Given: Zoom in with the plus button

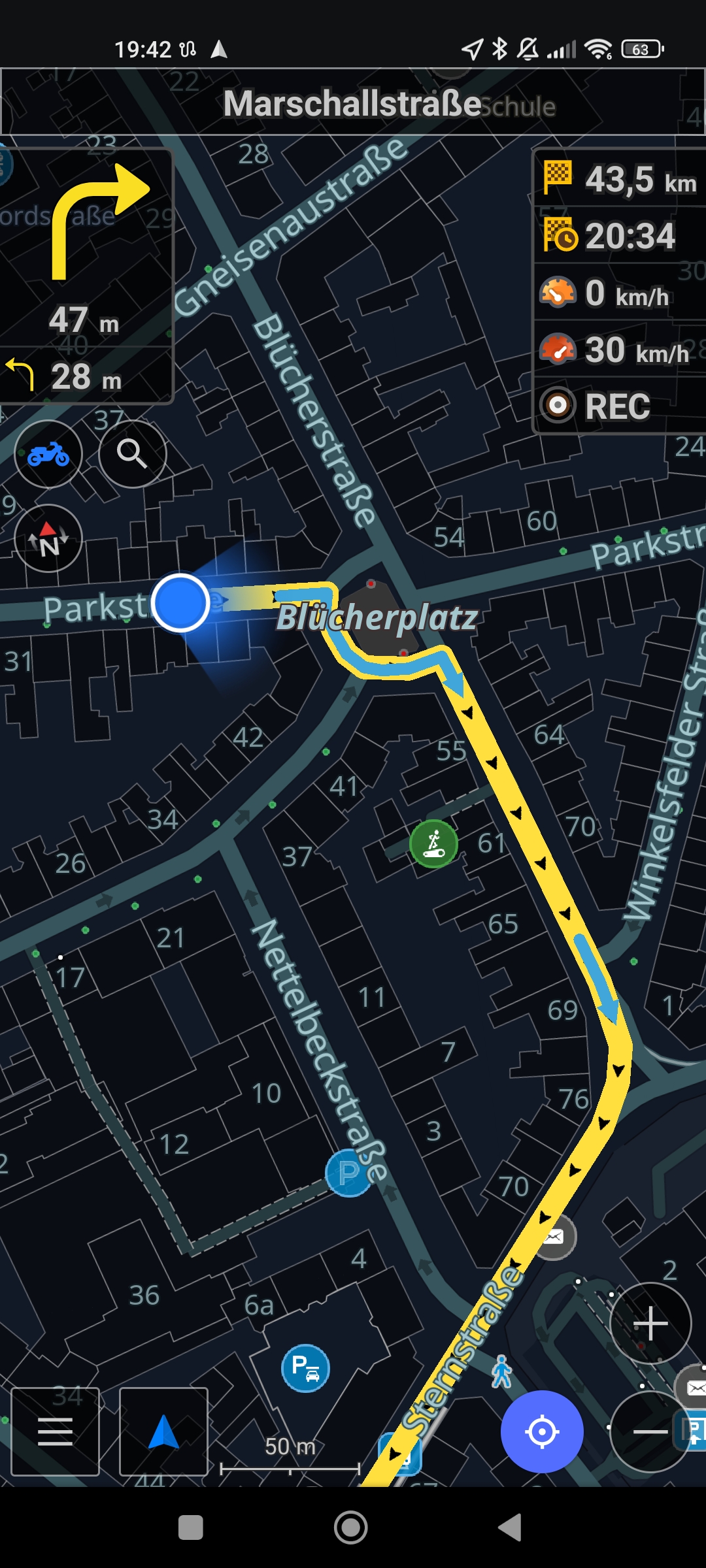Looking at the screenshot, I should [x=650, y=1324].
